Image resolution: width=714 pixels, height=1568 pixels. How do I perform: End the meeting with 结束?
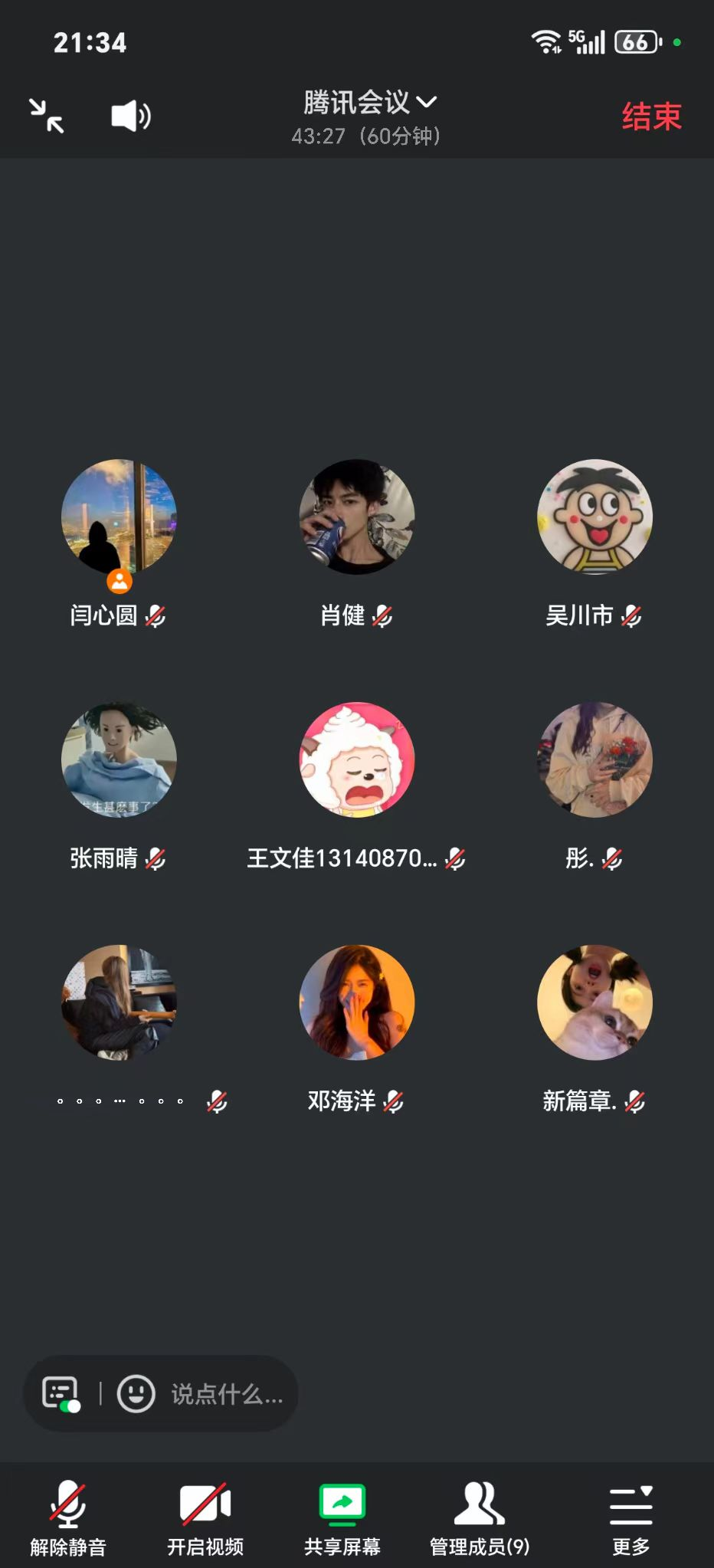point(650,116)
